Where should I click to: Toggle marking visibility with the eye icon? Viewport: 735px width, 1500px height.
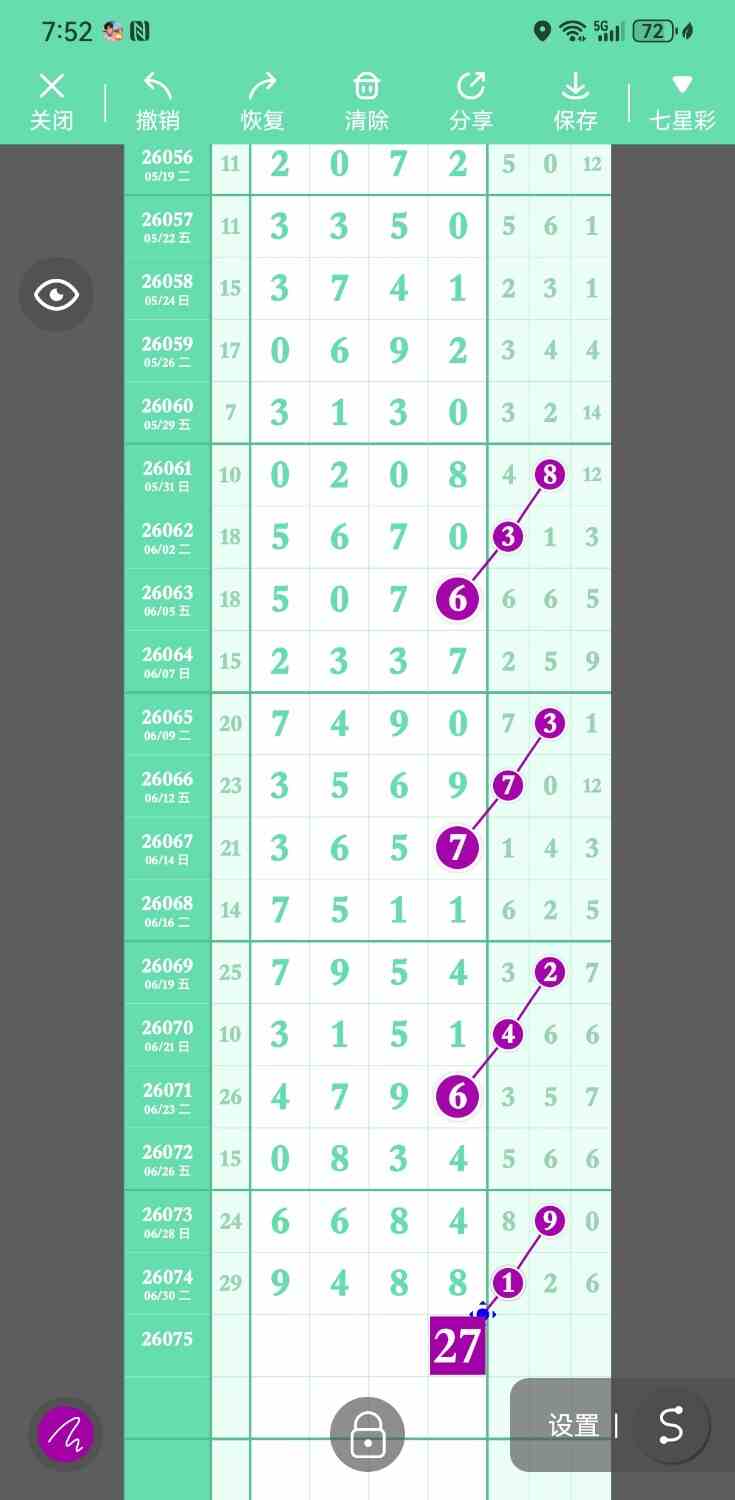[56, 294]
